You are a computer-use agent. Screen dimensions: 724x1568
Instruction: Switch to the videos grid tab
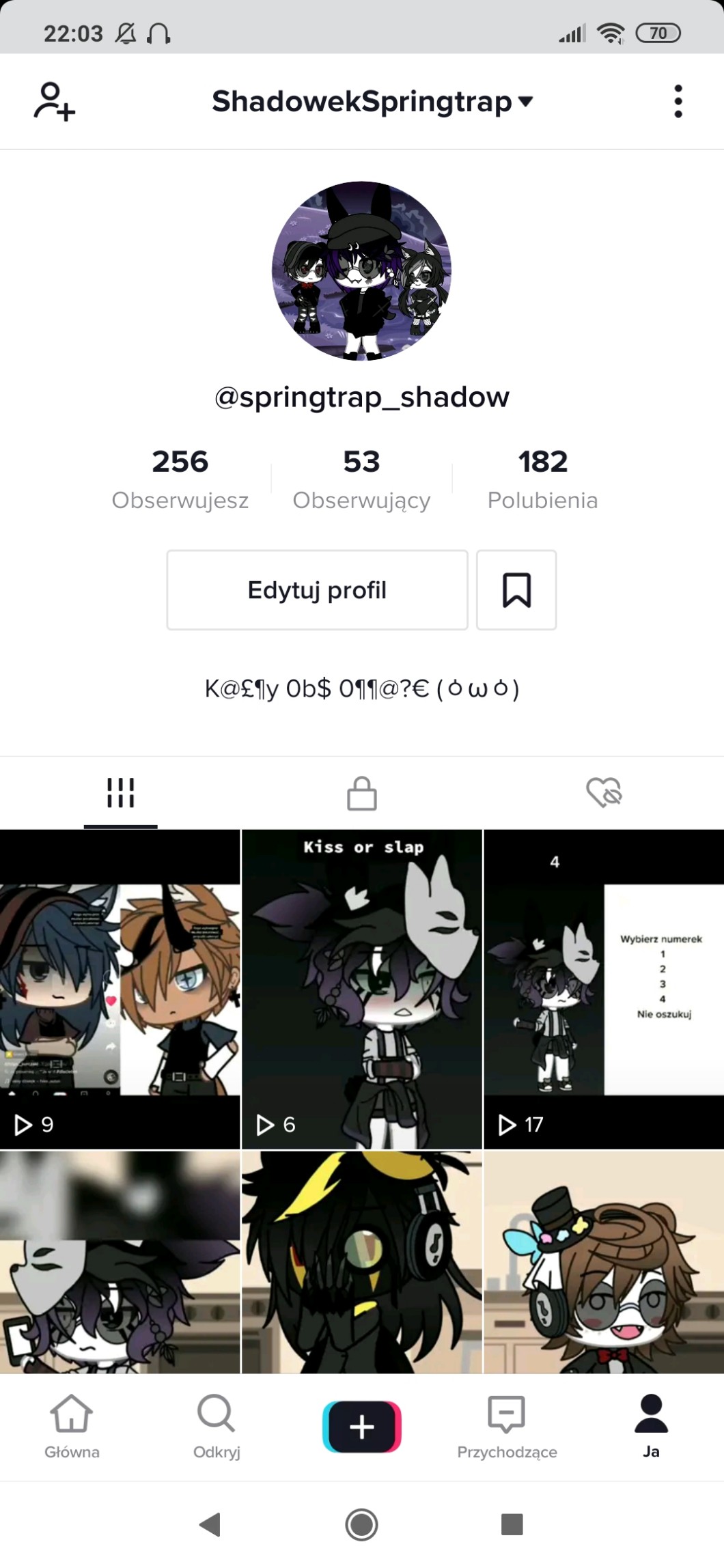(121, 793)
